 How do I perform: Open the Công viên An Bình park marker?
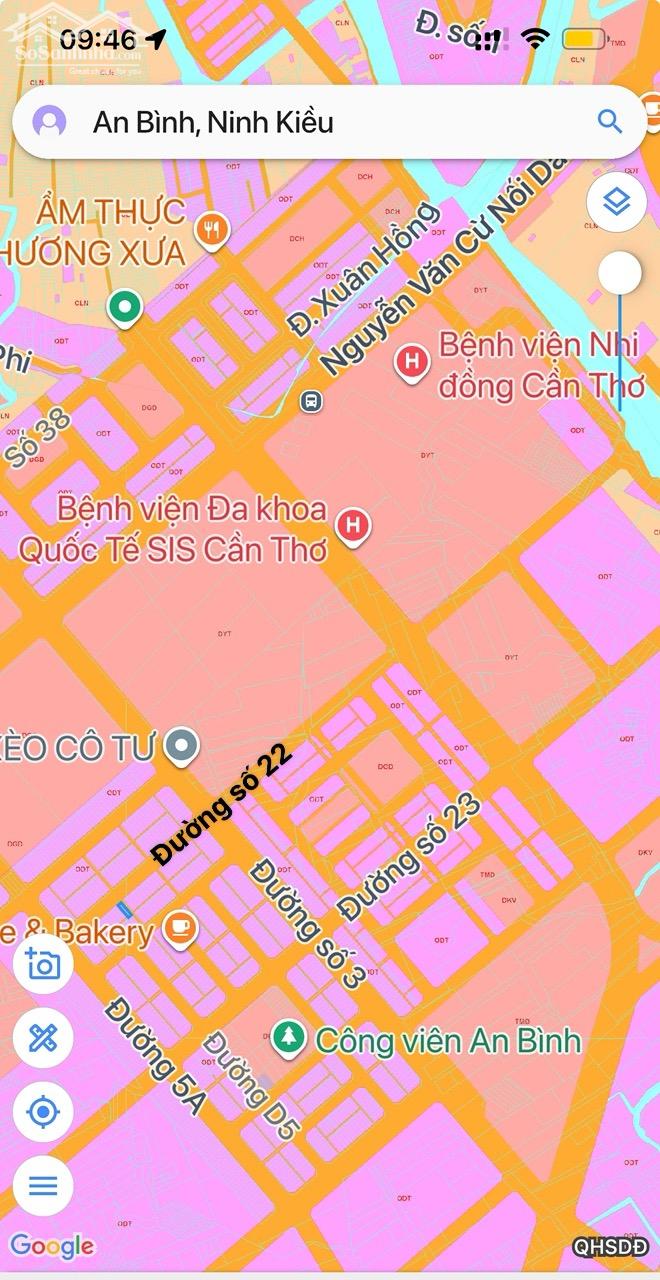click(x=288, y=1037)
